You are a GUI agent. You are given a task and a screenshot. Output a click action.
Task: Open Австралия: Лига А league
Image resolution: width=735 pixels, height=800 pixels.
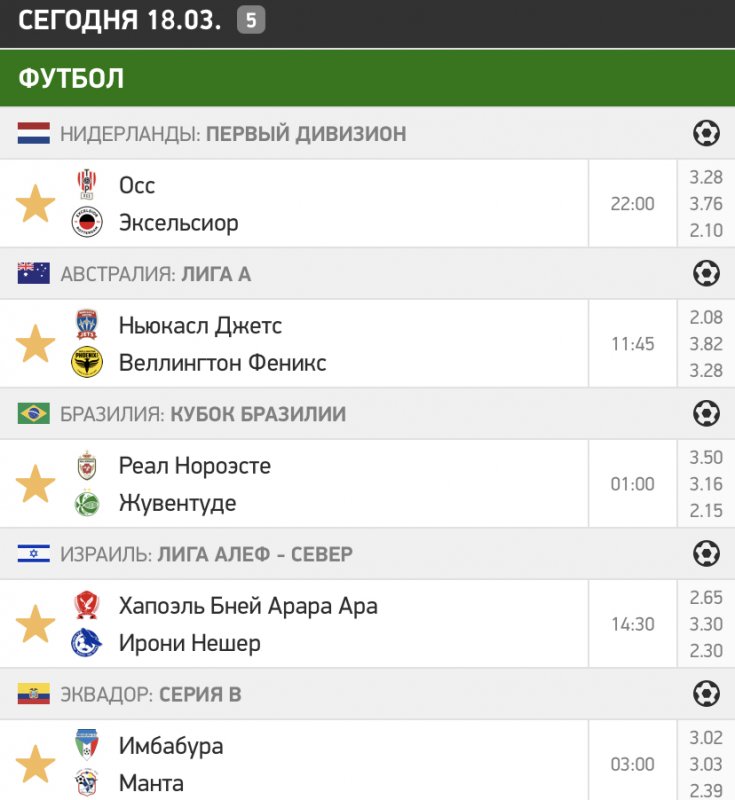[156, 273]
